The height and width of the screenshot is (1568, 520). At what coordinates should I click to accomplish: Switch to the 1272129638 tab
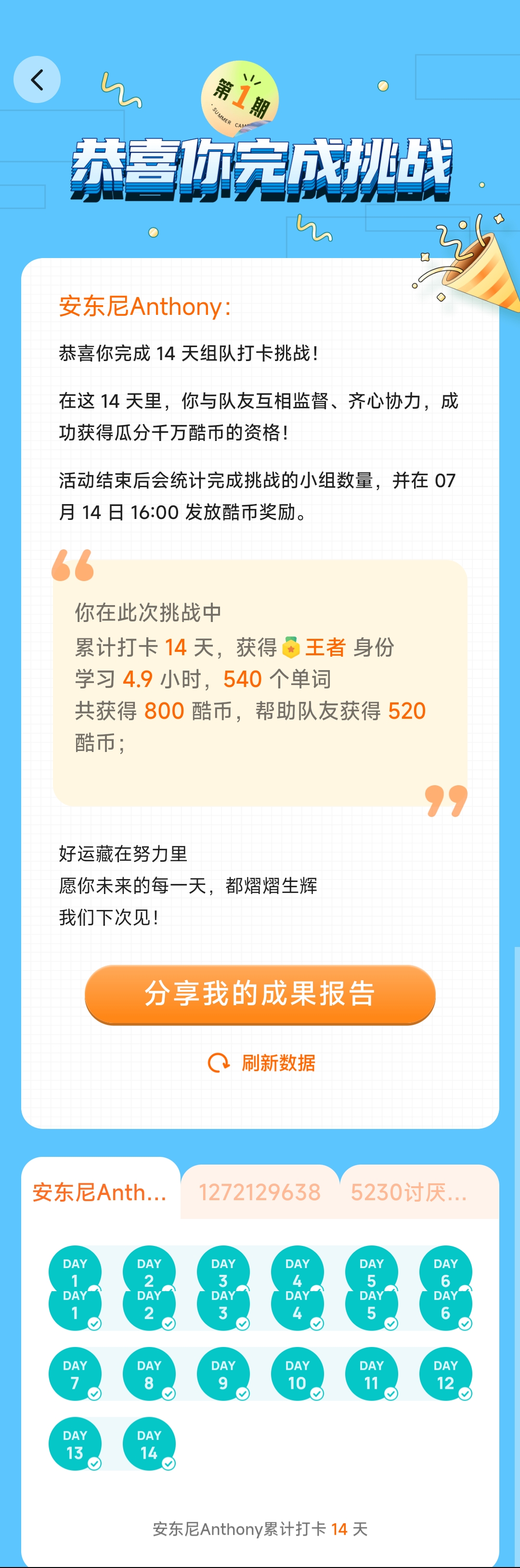(260, 1192)
